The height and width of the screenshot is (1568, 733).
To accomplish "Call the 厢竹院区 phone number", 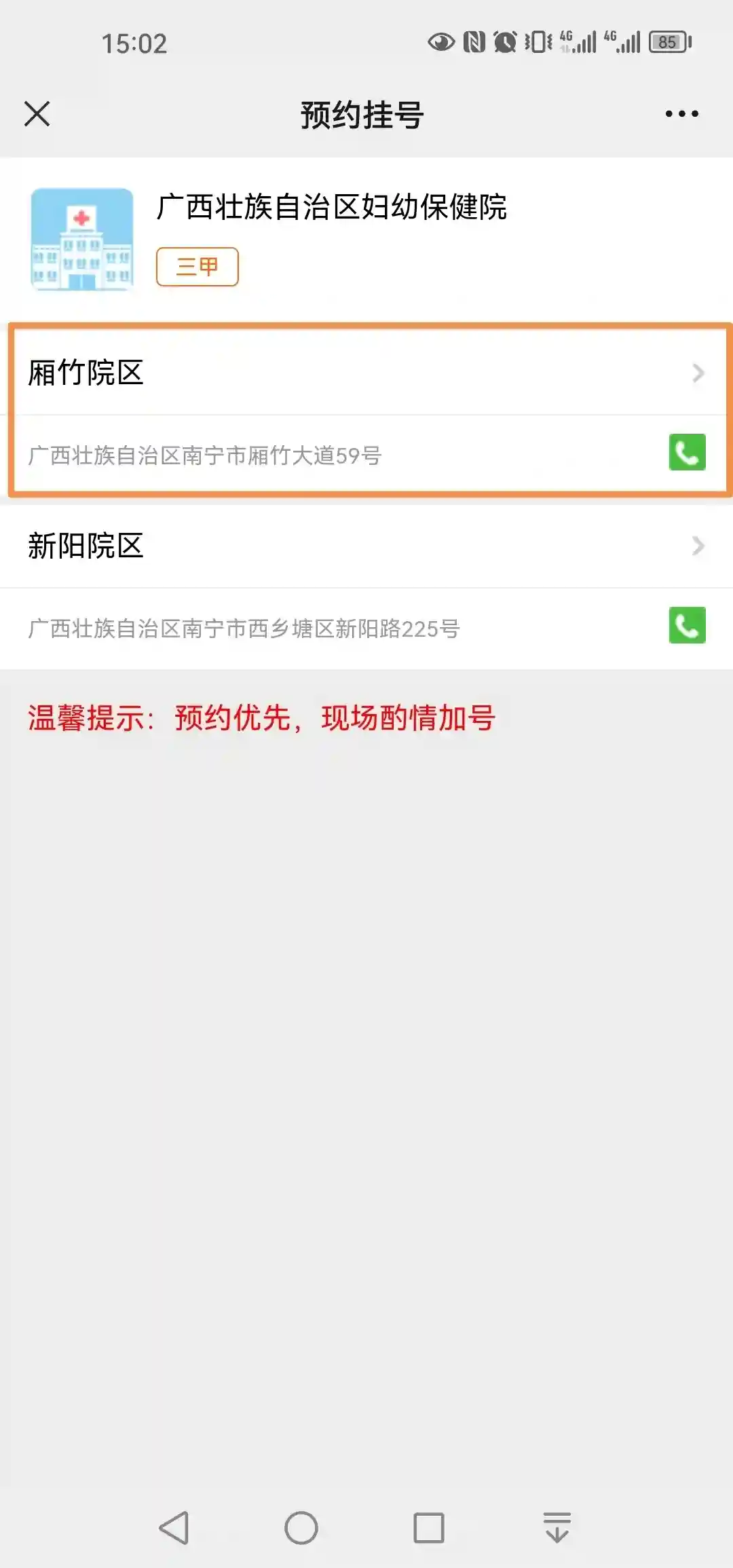I will pyautogui.click(x=687, y=452).
